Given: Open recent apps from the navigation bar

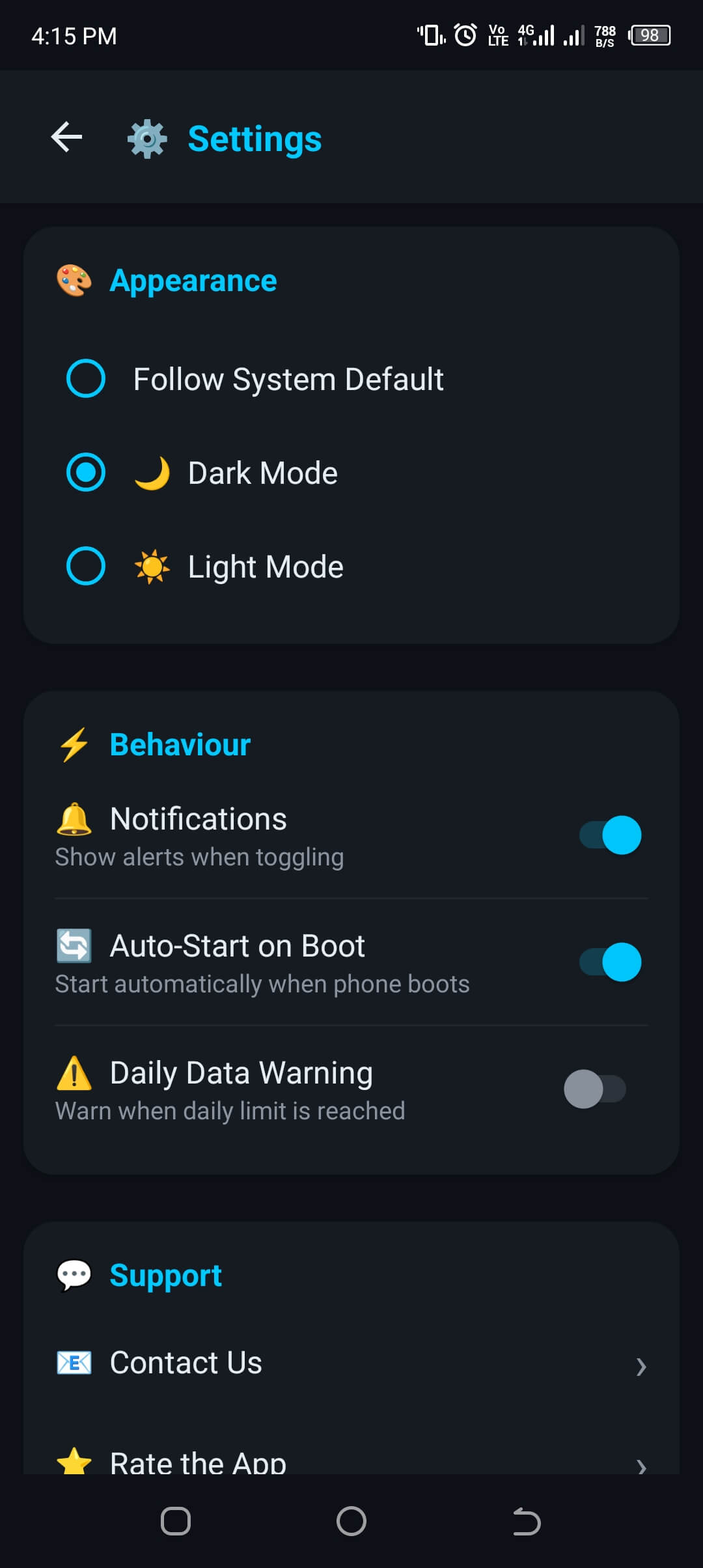Looking at the screenshot, I should tap(176, 1522).
